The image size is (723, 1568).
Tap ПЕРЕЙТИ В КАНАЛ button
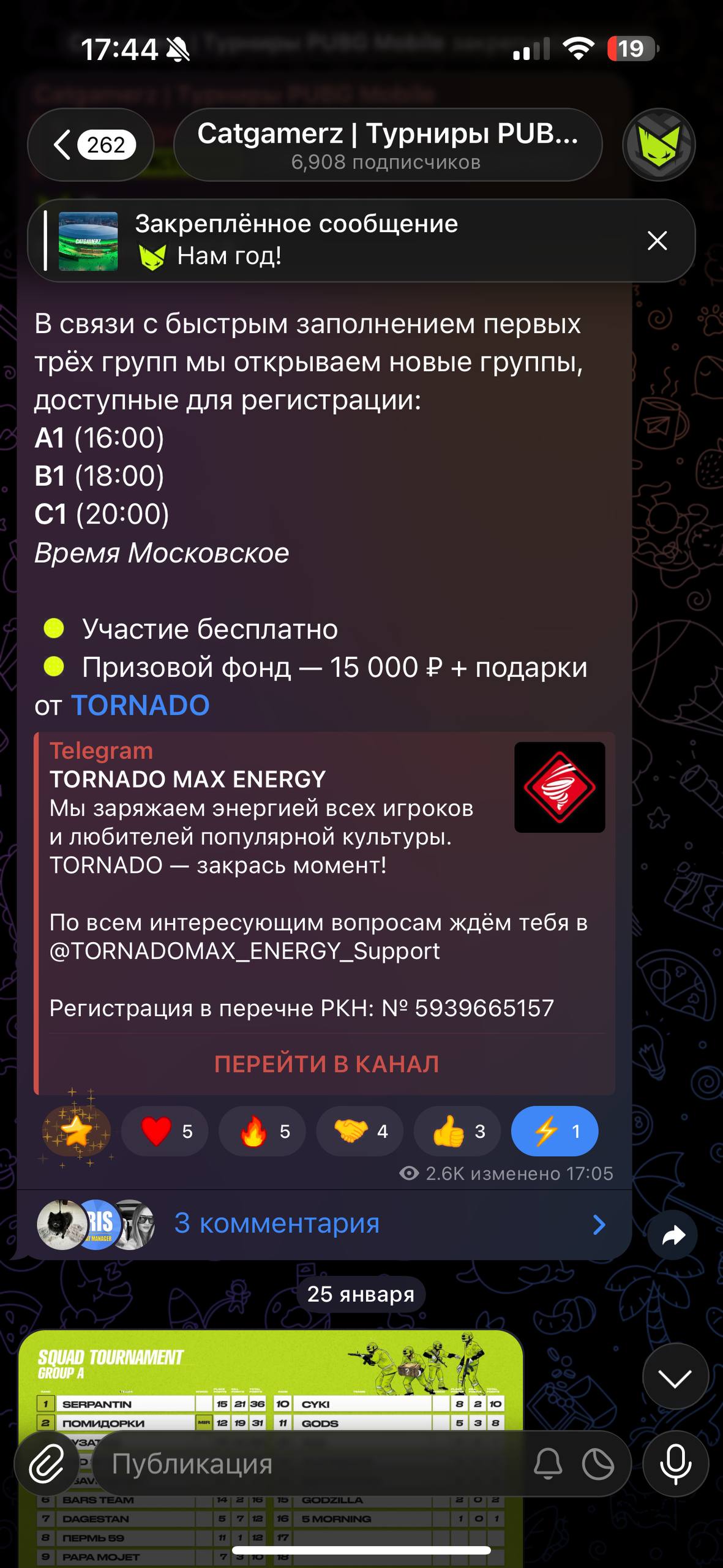coord(326,1064)
